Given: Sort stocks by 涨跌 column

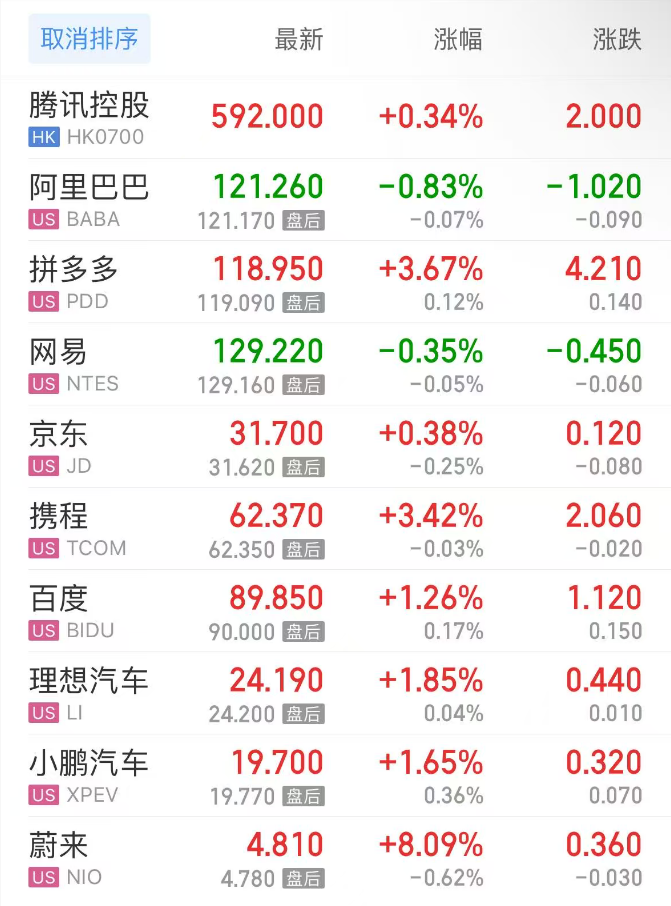Looking at the screenshot, I should click(616, 40).
